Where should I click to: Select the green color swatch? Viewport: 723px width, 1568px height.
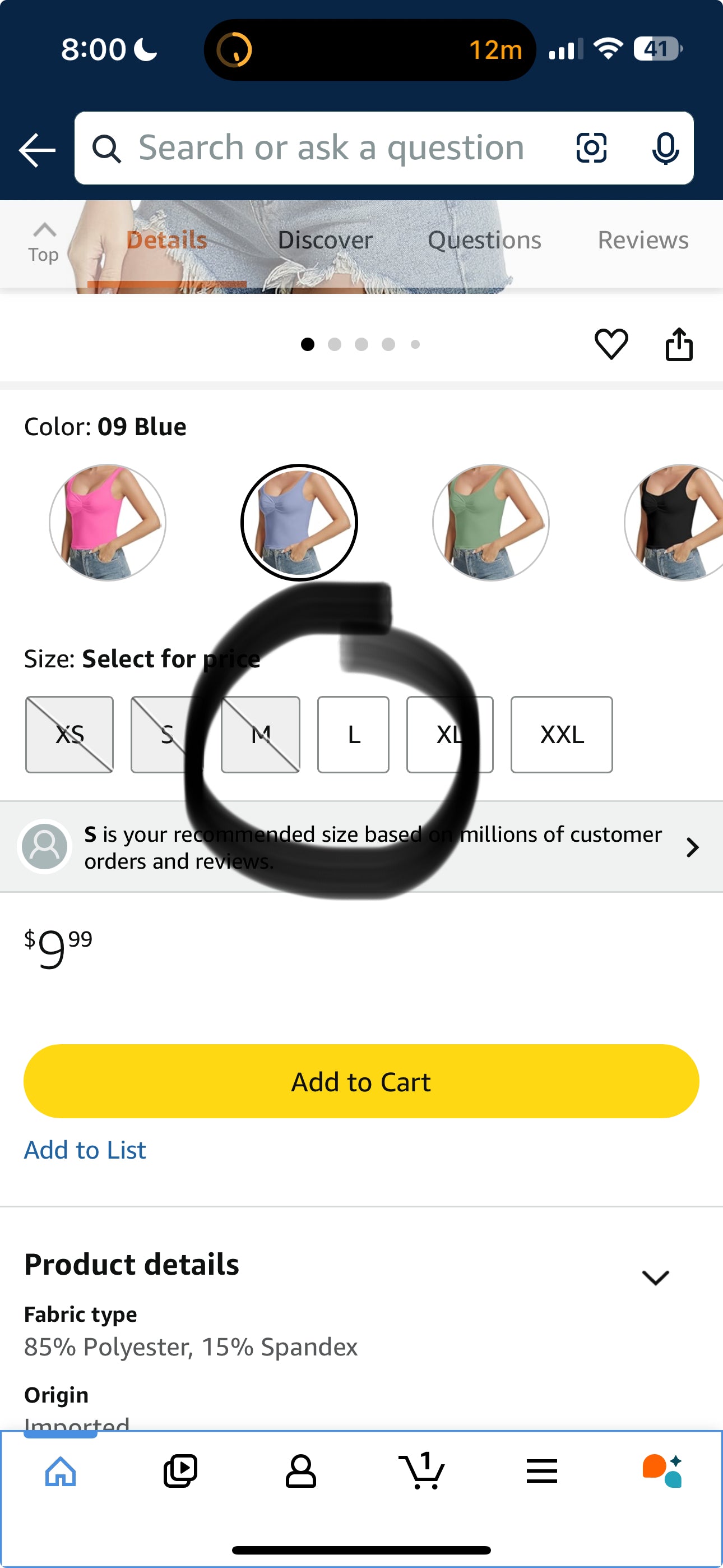[490, 522]
